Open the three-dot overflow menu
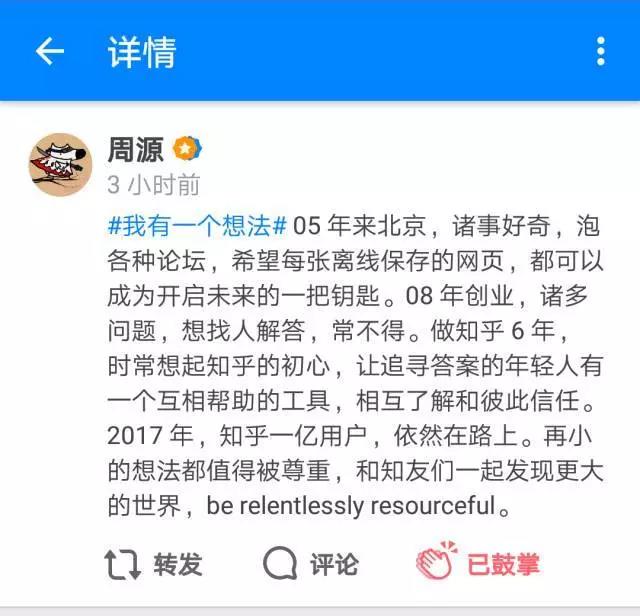The width and height of the screenshot is (640, 616). pos(600,52)
